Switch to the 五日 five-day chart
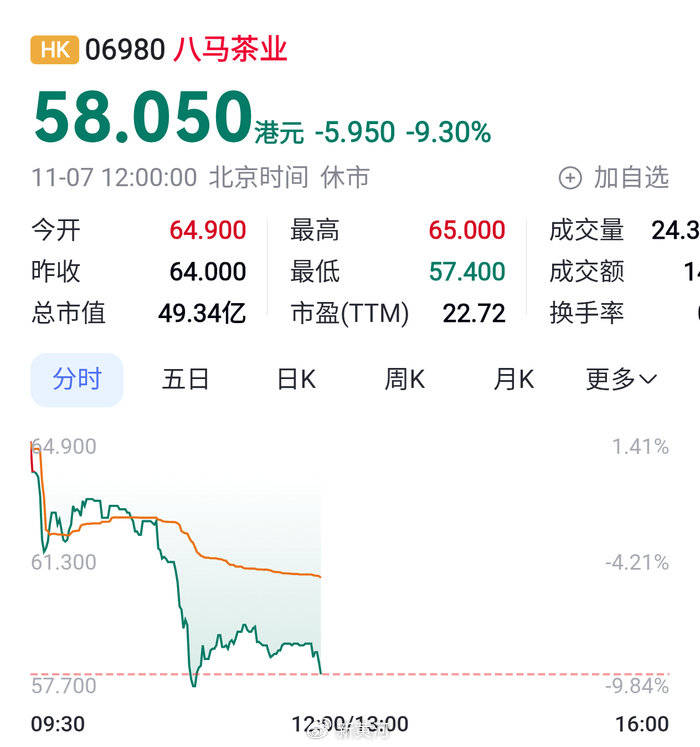700x747 pixels. pyautogui.click(x=186, y=380)
